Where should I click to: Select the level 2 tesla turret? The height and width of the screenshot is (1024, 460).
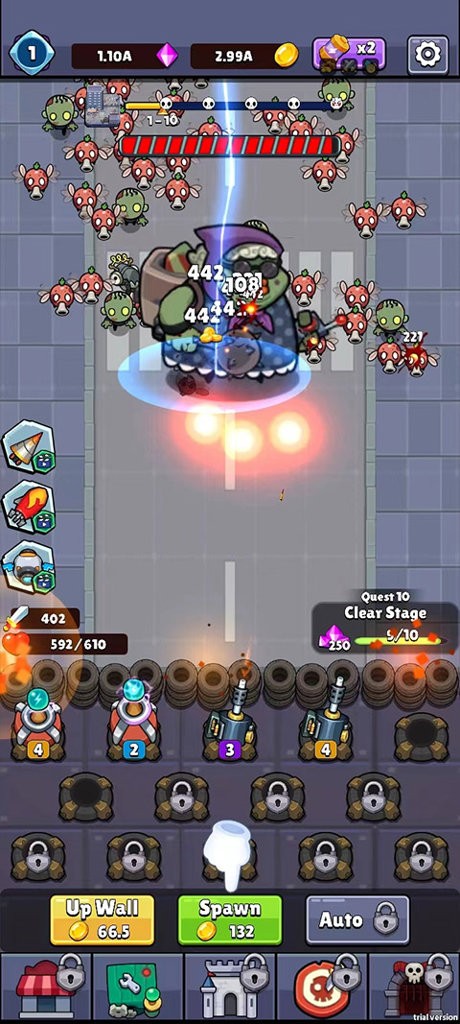[x=133, y=722]
